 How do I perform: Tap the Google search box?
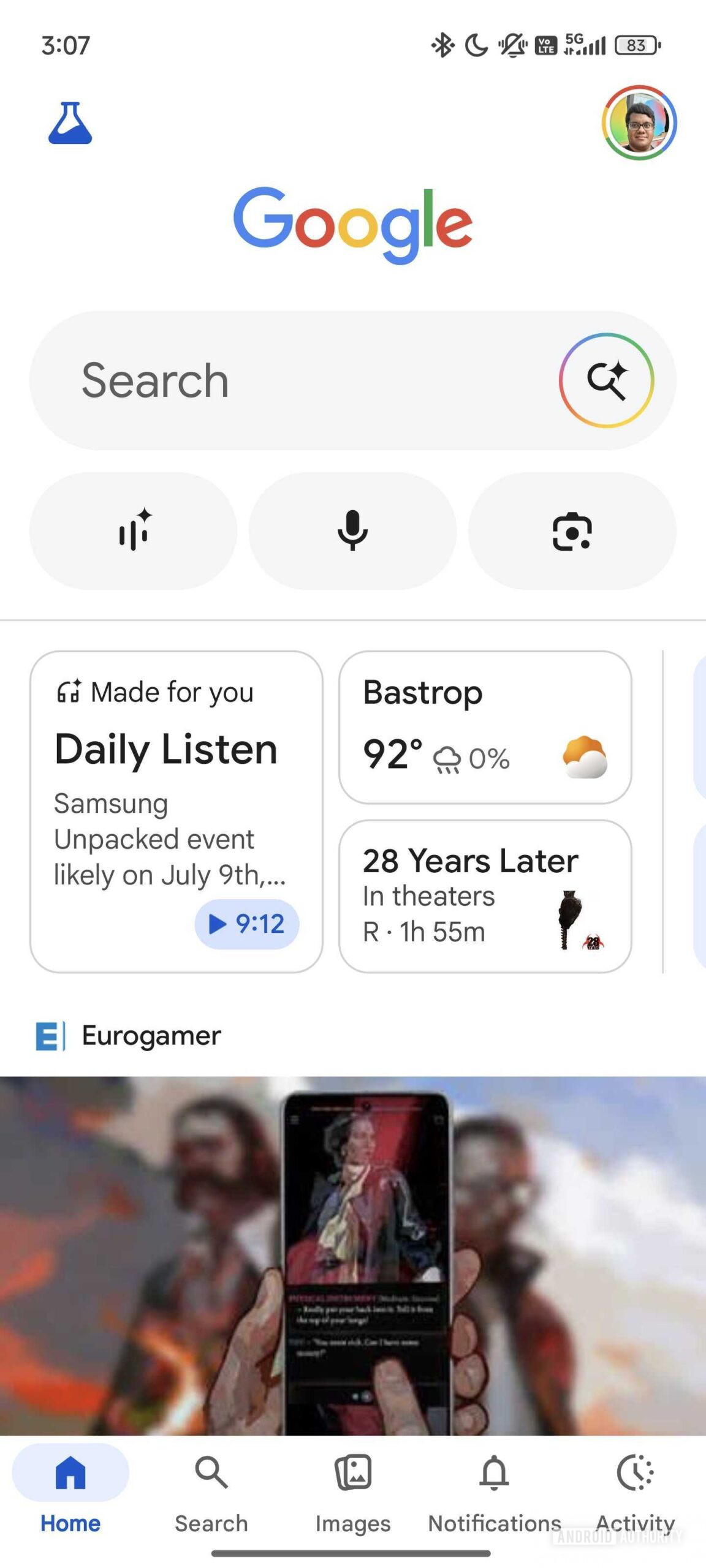(294, 380)
